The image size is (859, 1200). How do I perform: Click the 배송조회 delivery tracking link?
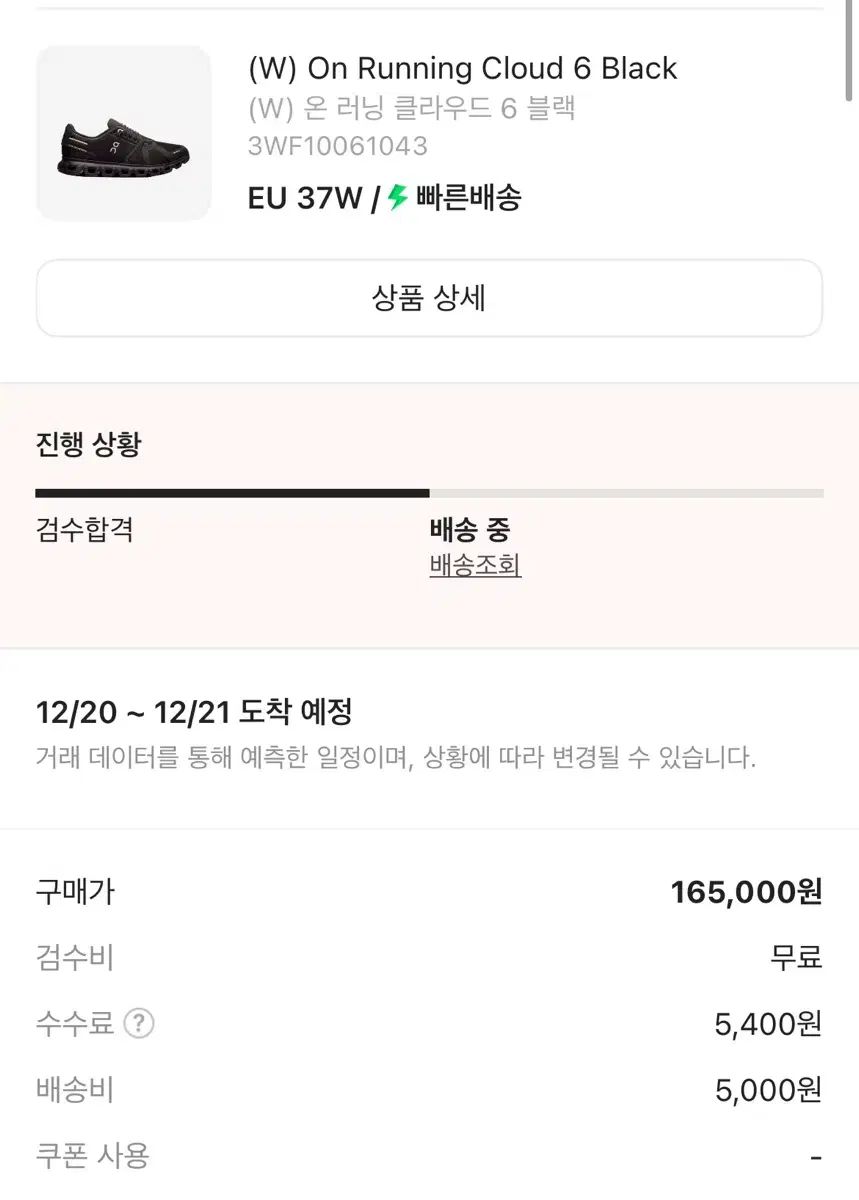tap(474, 567)
